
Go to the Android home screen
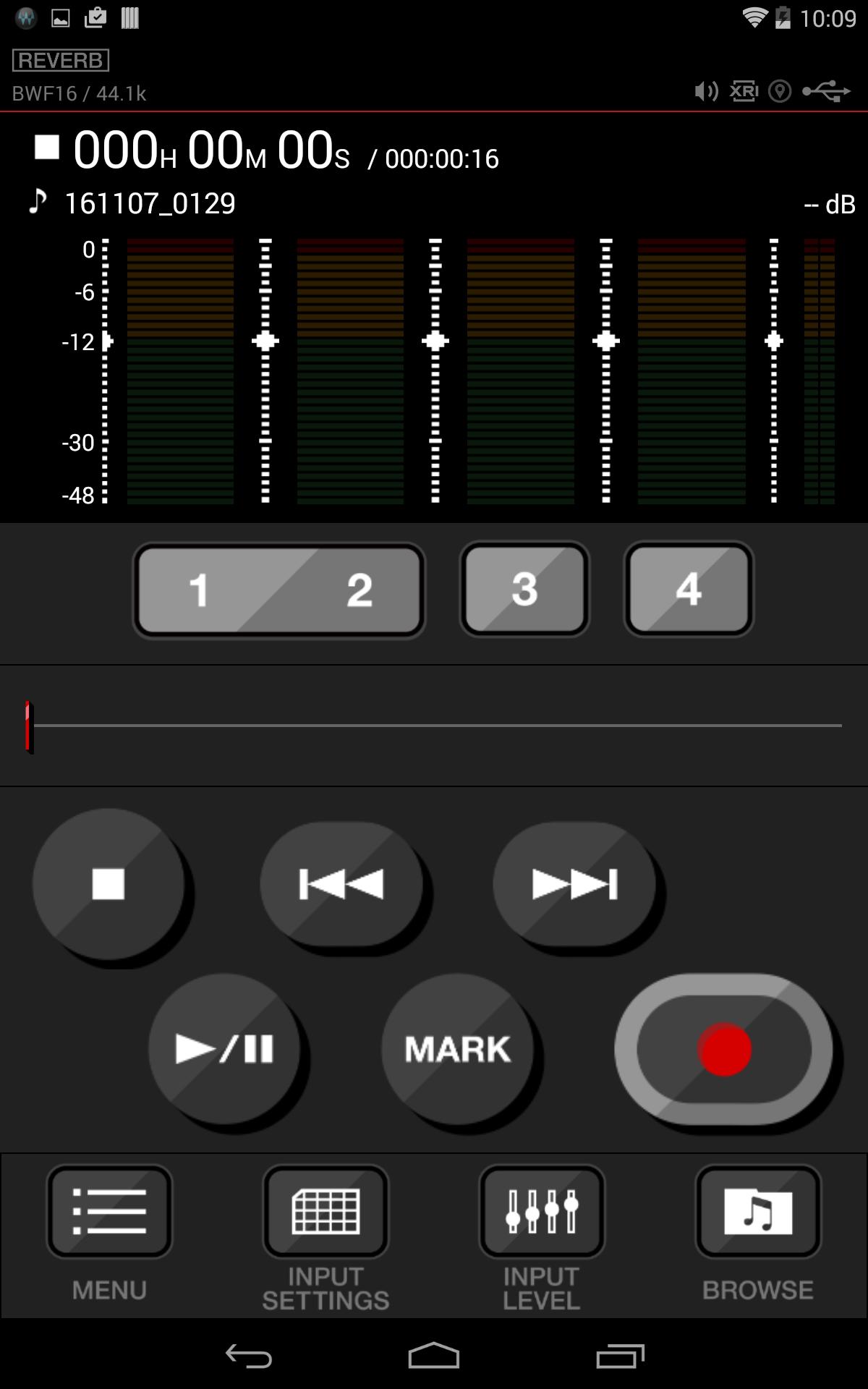tap(434, 1356)
